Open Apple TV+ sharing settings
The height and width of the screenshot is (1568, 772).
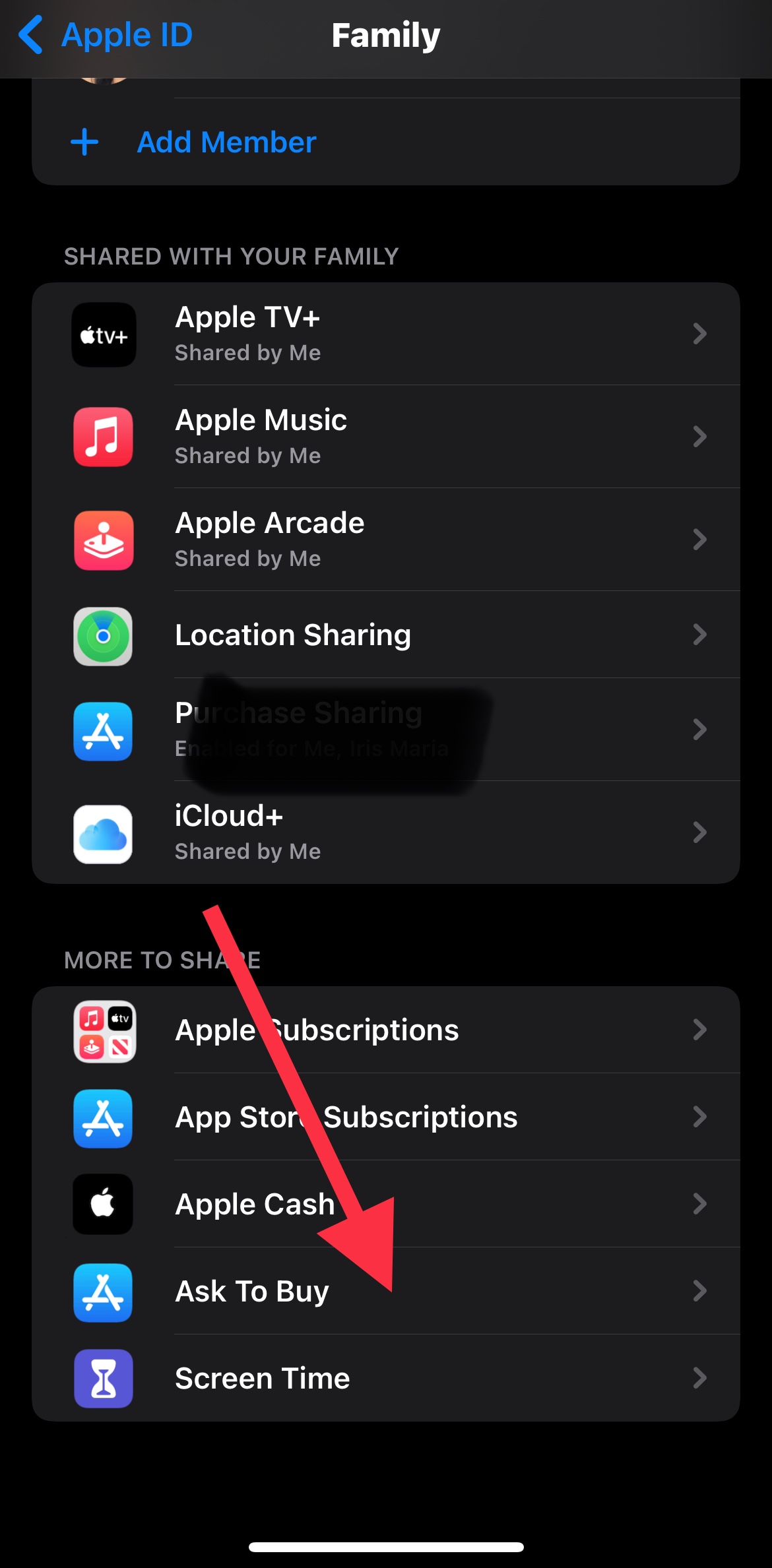(386, 334)
